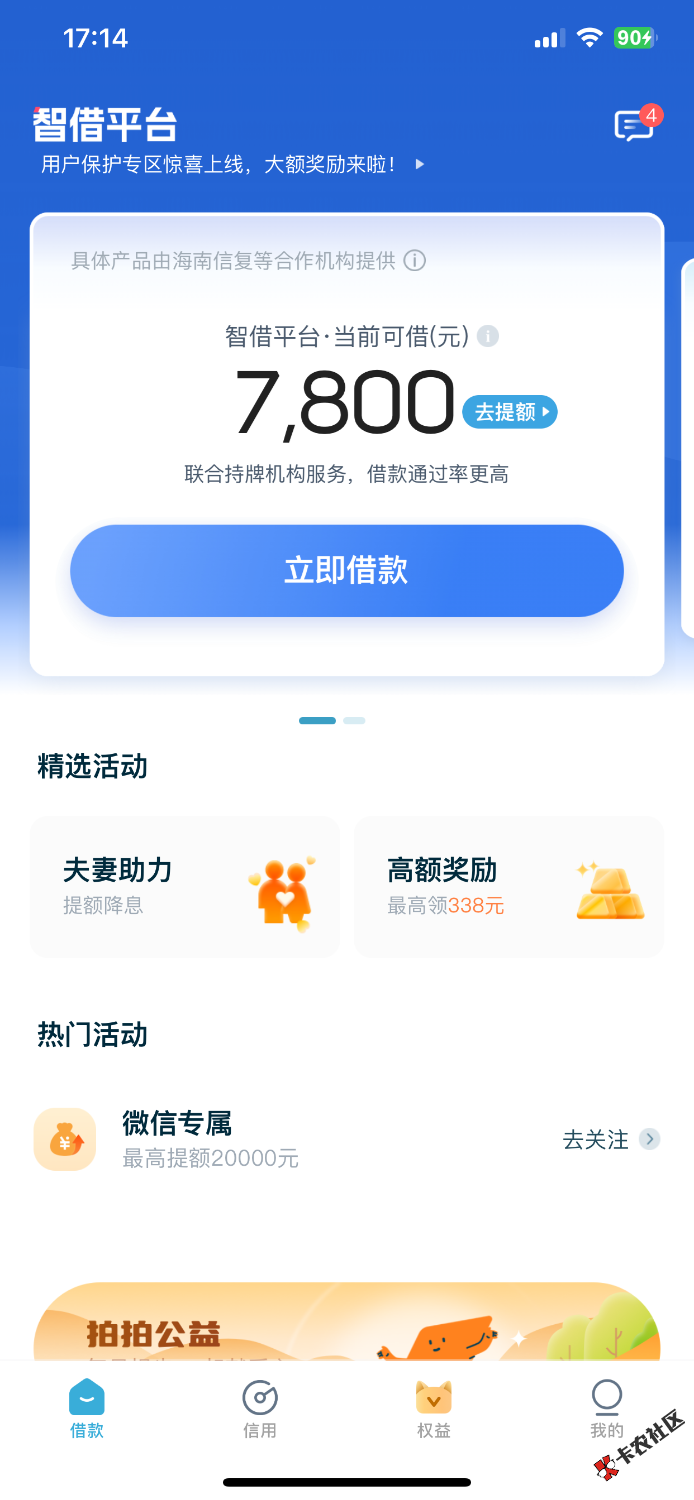Select the 借款 tab

click(x=87, y=1408)
